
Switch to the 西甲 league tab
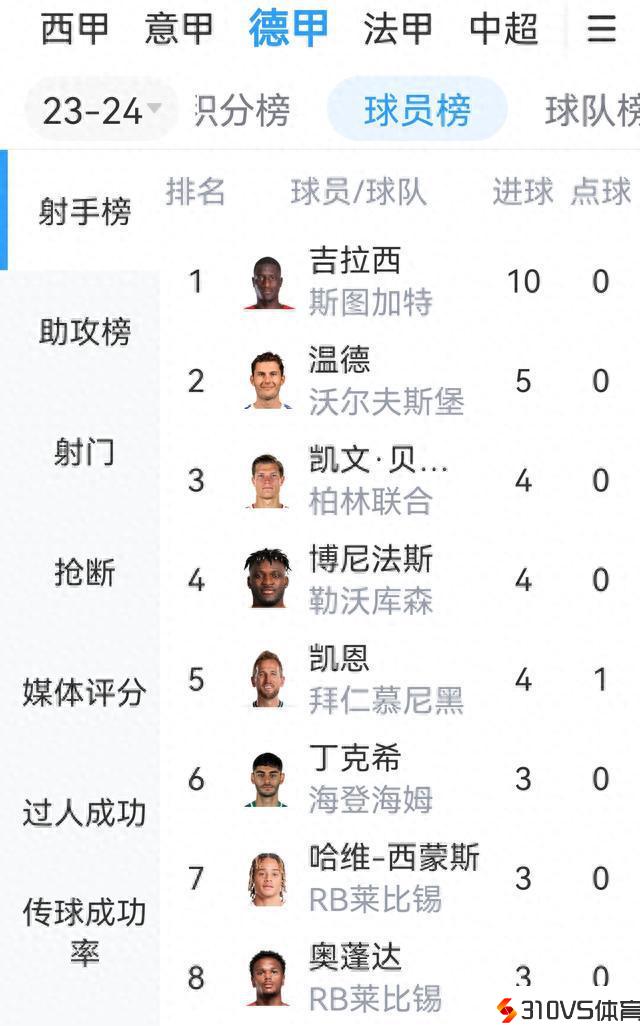pyautogui.click(x=75, y=28)
